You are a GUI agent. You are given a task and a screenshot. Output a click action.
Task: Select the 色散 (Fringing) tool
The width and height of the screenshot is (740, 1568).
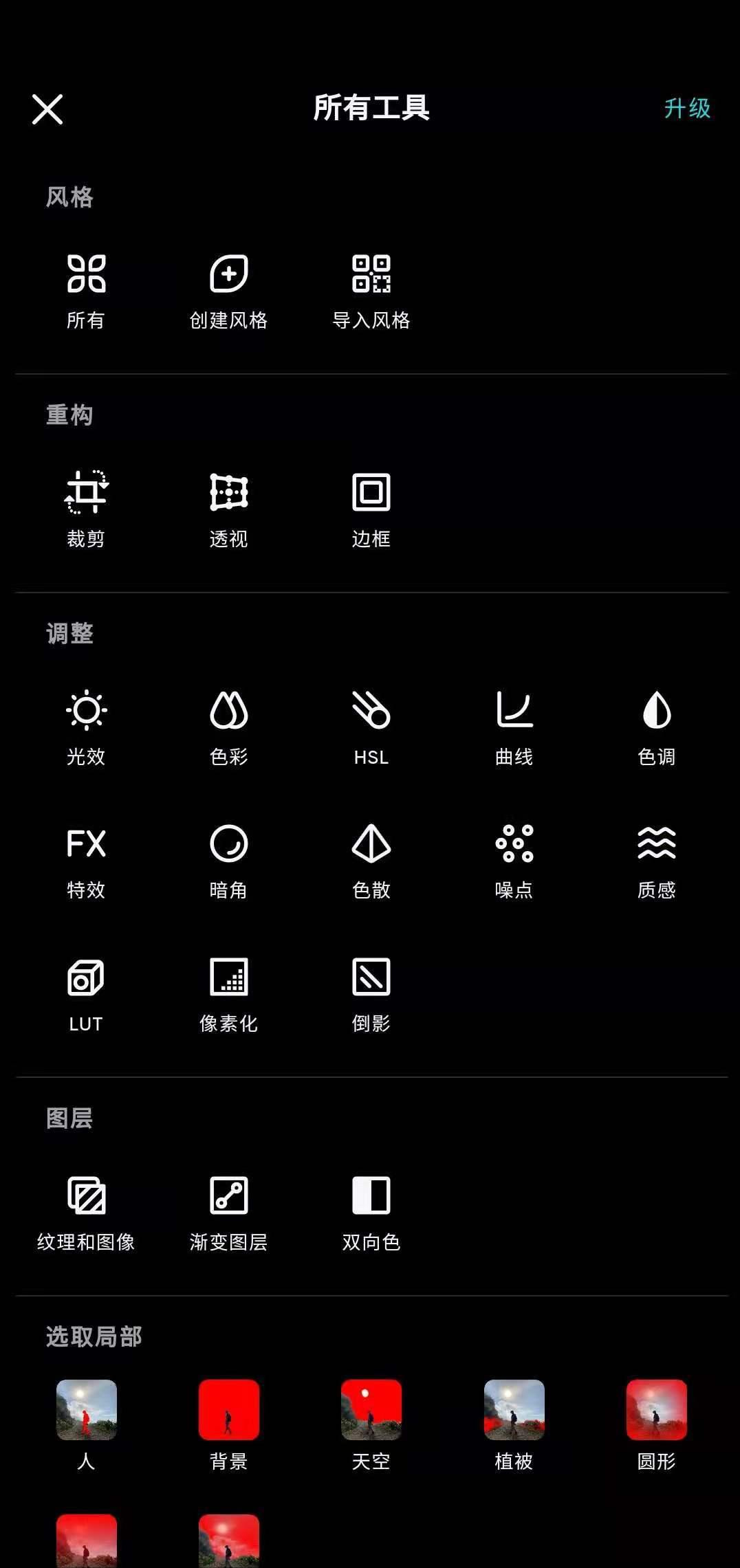point(371,861)
